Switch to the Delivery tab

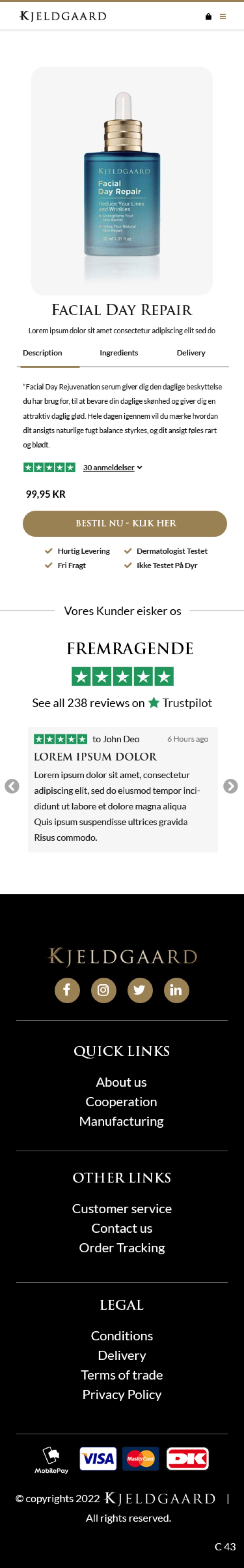(x=190, y=353)
